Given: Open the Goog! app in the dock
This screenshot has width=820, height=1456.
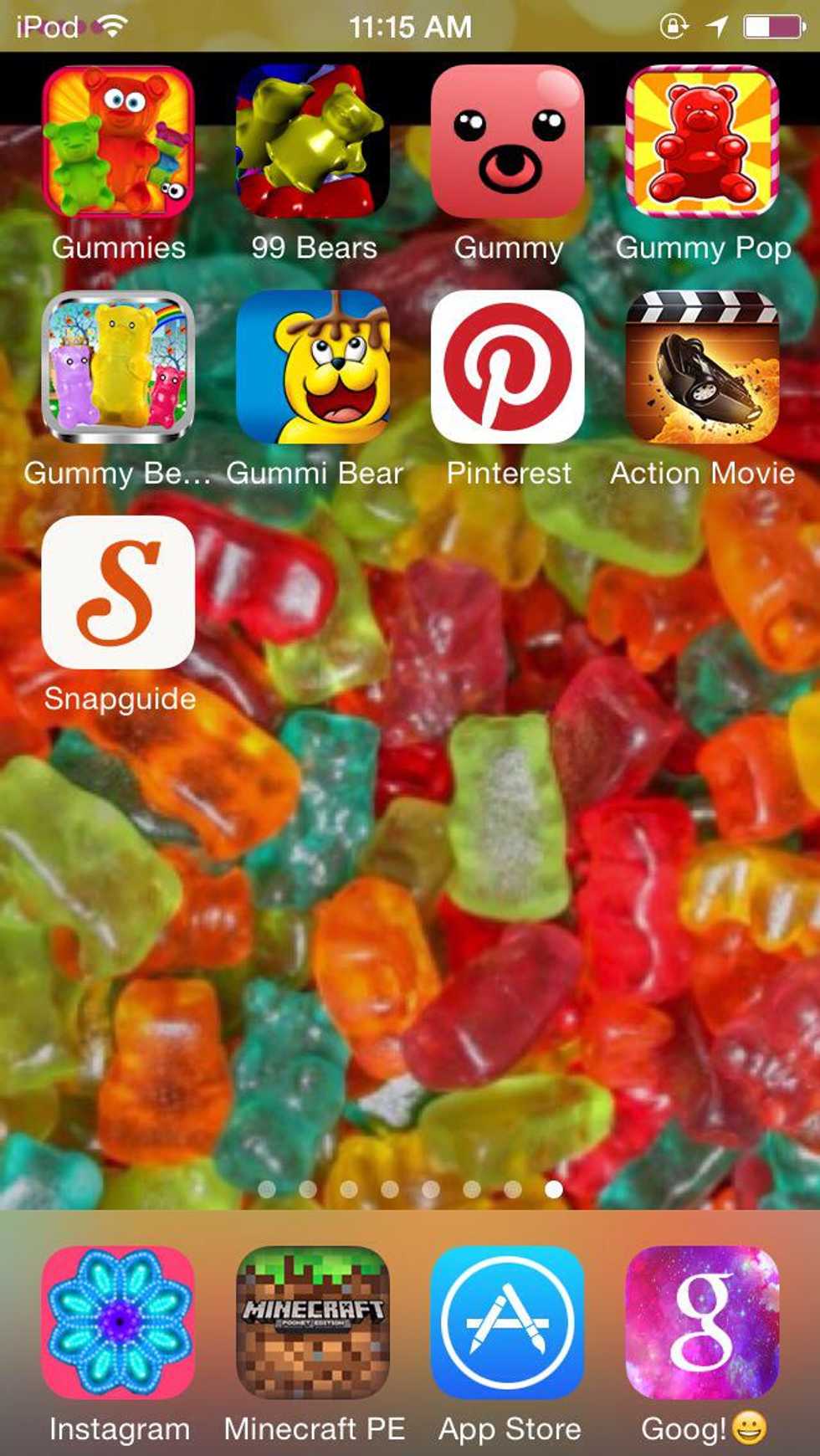Looking at the screenshot, I should point(702,1322).
